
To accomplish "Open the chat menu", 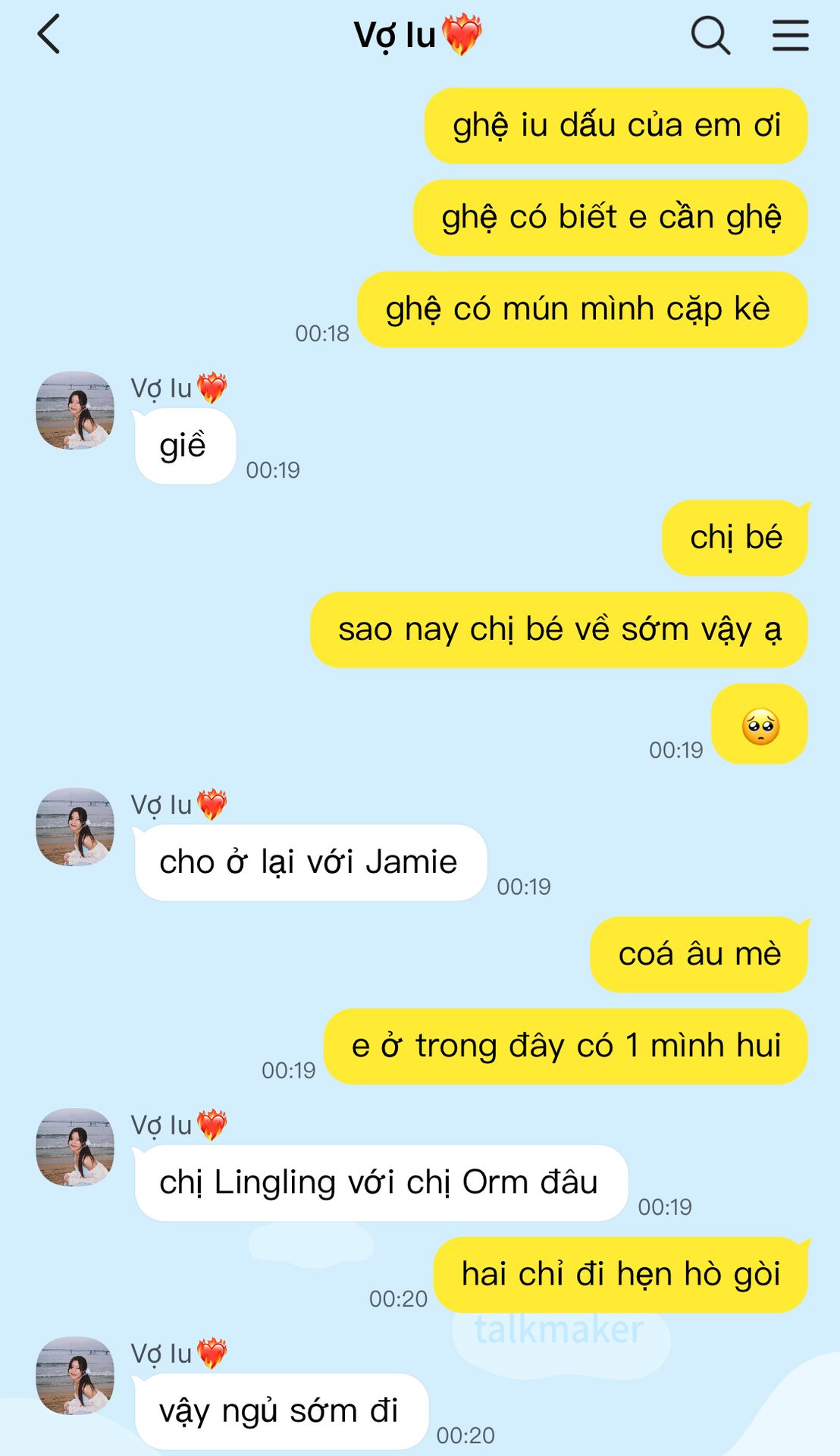I will tap(790, 35).
